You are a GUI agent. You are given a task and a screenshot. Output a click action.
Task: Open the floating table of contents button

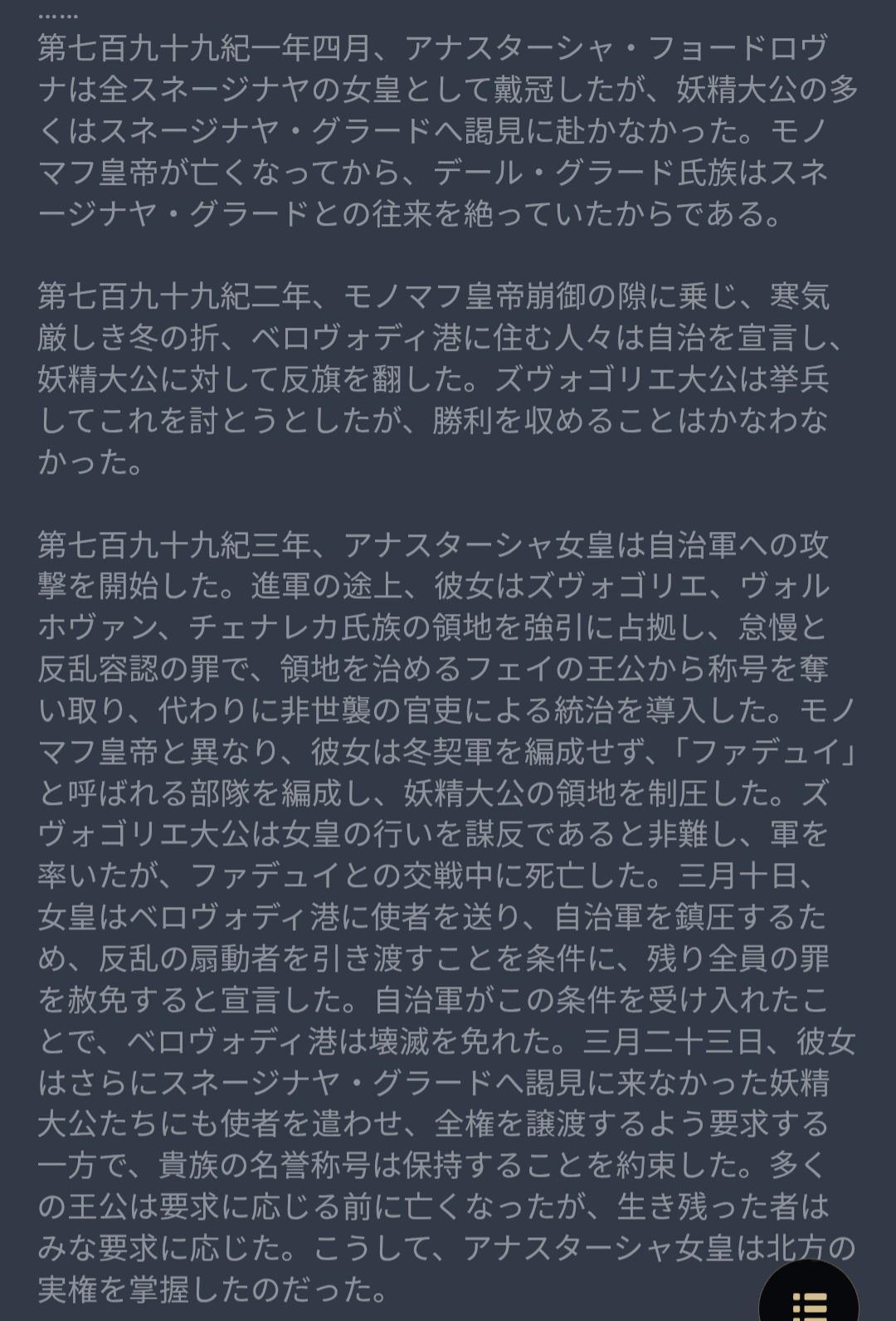tap(809, 1294)
